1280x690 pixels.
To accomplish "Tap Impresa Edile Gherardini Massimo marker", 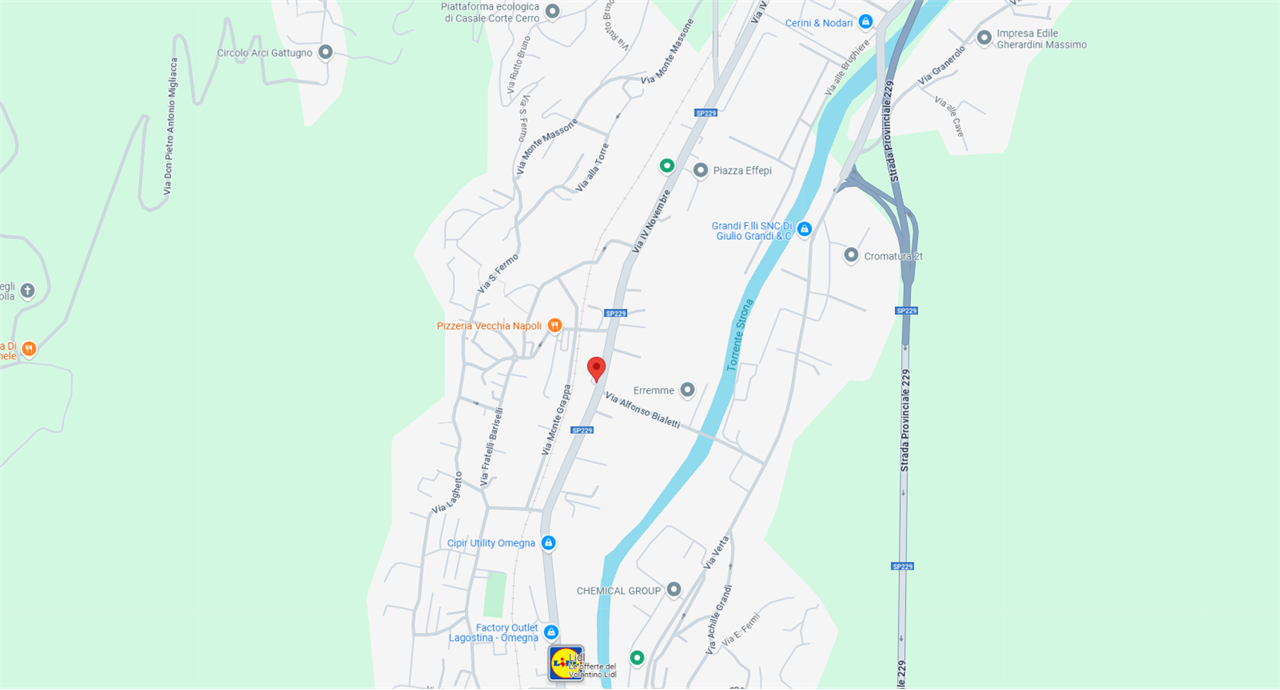I will pyautogui.click(x=984, y=38).
